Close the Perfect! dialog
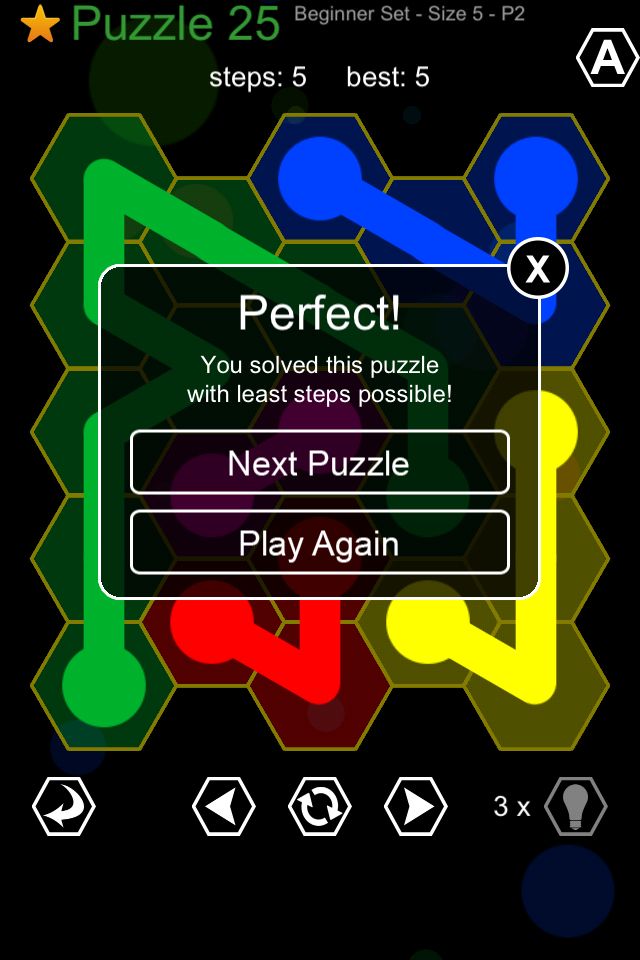Screen dimensions: 640x960 pos(538,268)
